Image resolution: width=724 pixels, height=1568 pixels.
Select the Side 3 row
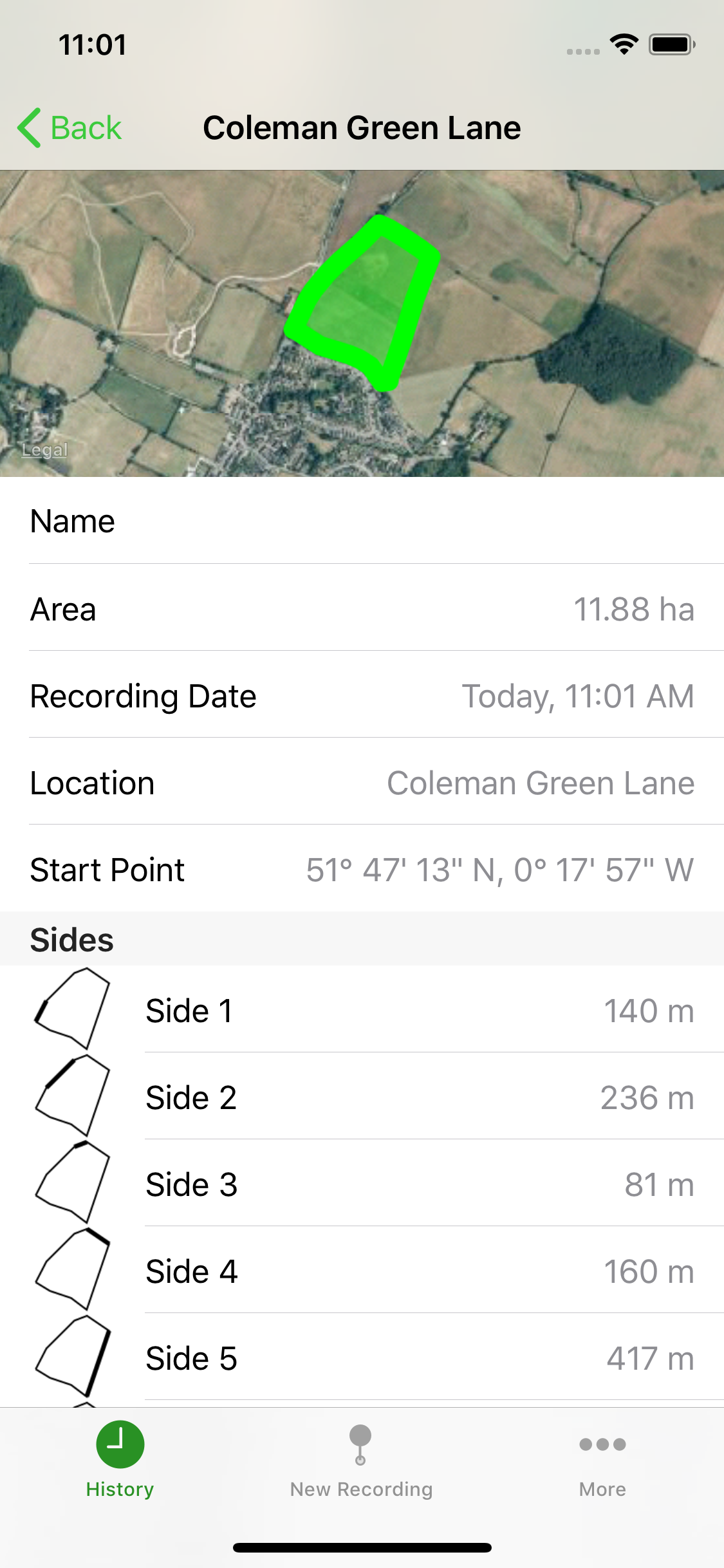(362, 1184)
